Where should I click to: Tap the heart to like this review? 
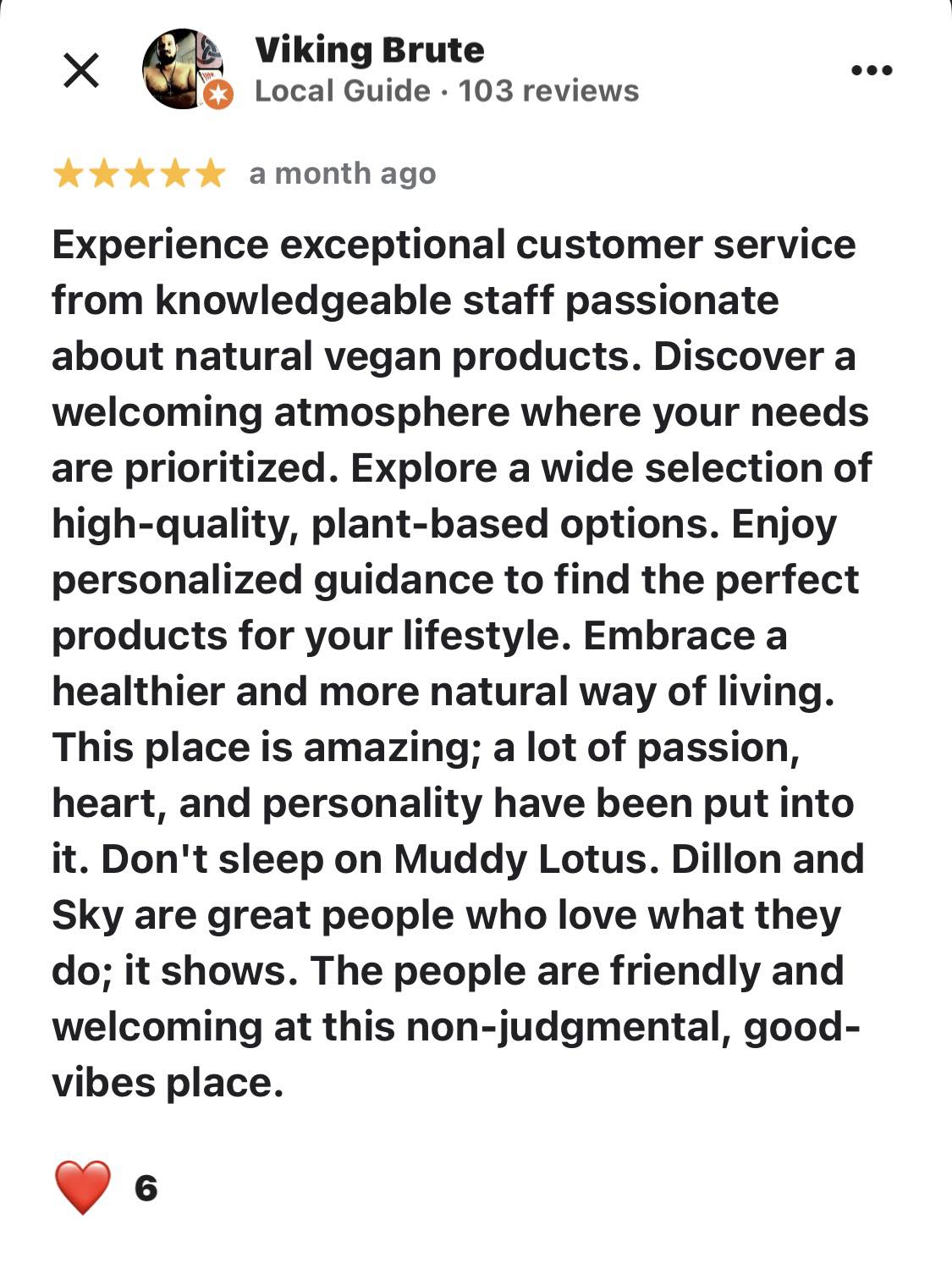click(83, 1187)
